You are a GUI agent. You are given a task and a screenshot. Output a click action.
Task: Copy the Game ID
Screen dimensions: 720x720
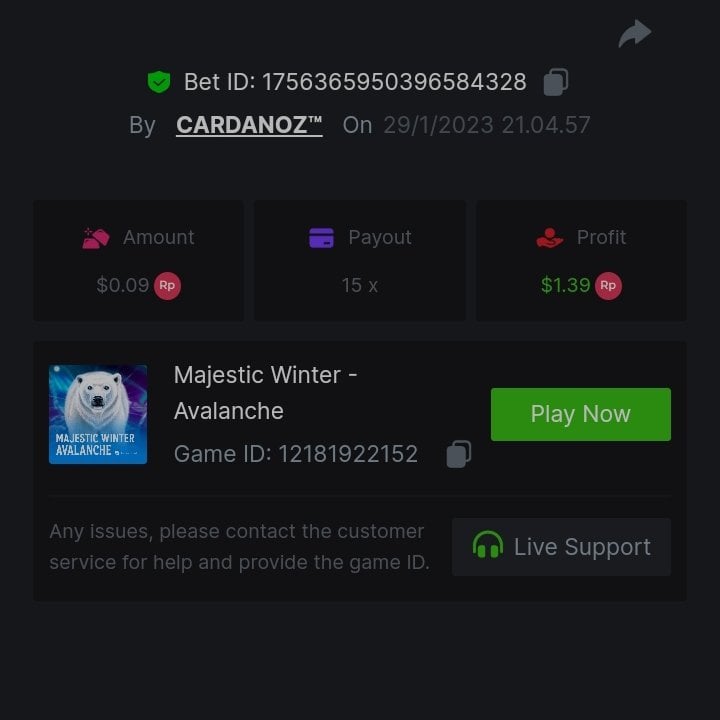(x=458, y=454)
